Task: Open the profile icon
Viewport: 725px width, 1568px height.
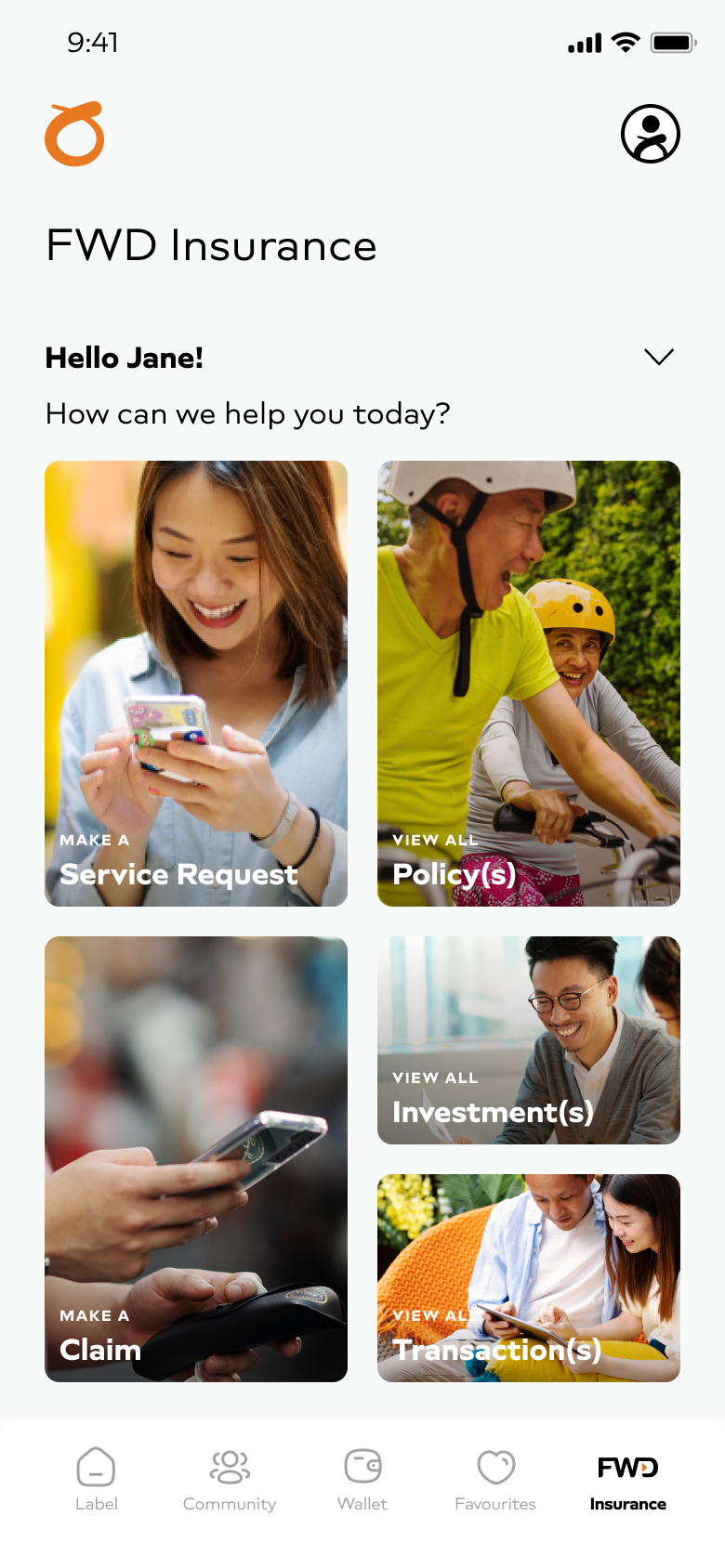Action: pyautogui.click(x=650, y=134)
